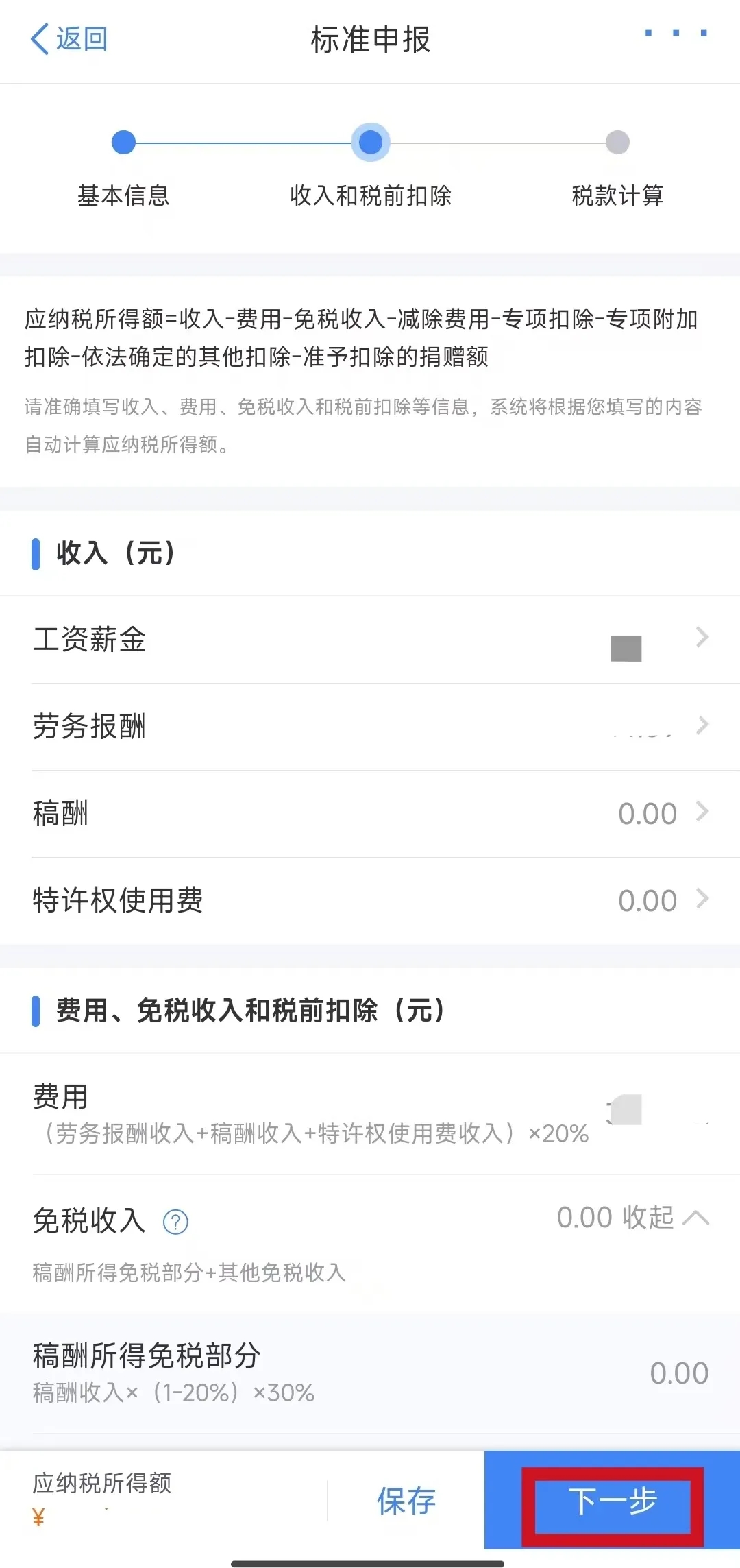Open the 工资薪金 income row
Image resolution: width=740 pixels, height=1568 pixels.
[370, 640]
